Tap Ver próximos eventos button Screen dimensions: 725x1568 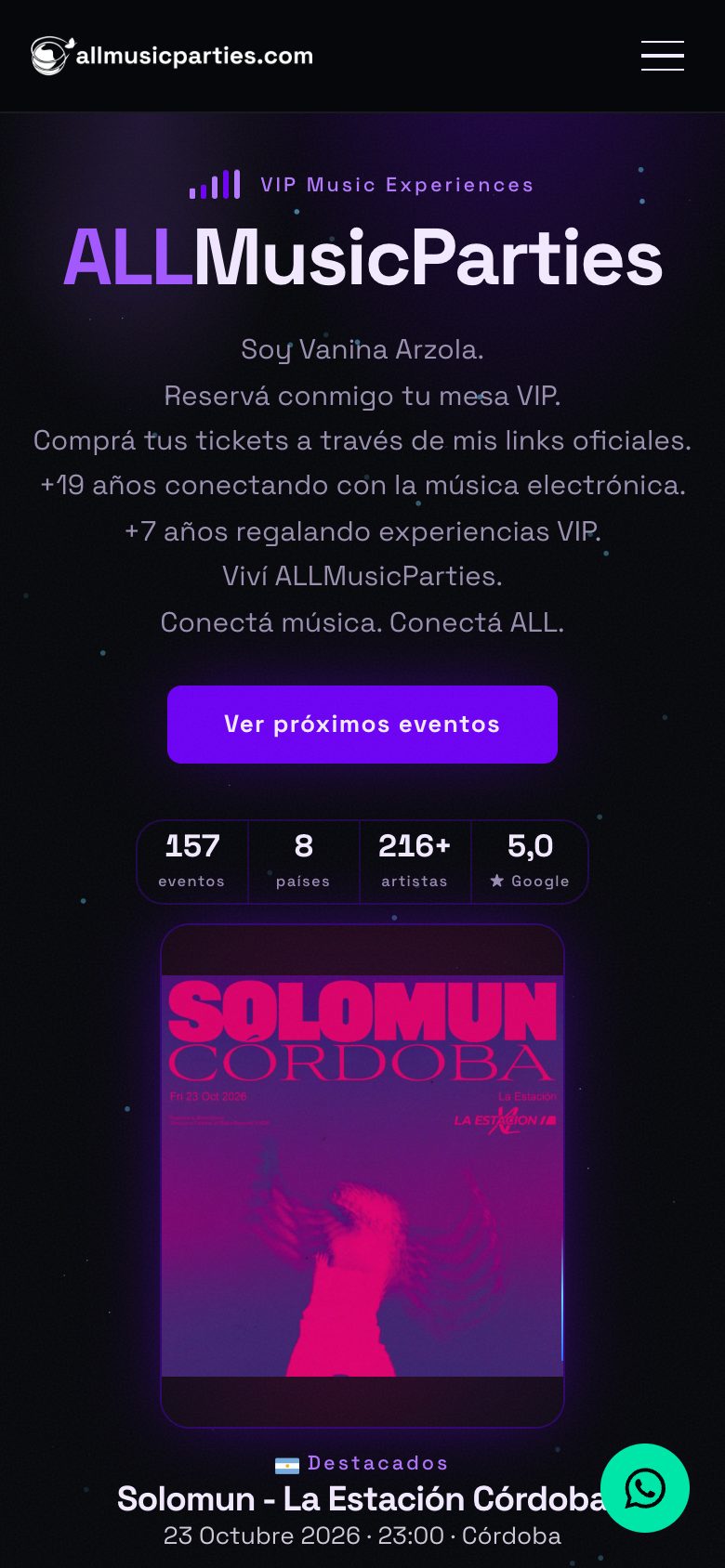click(x=362, y=725)
